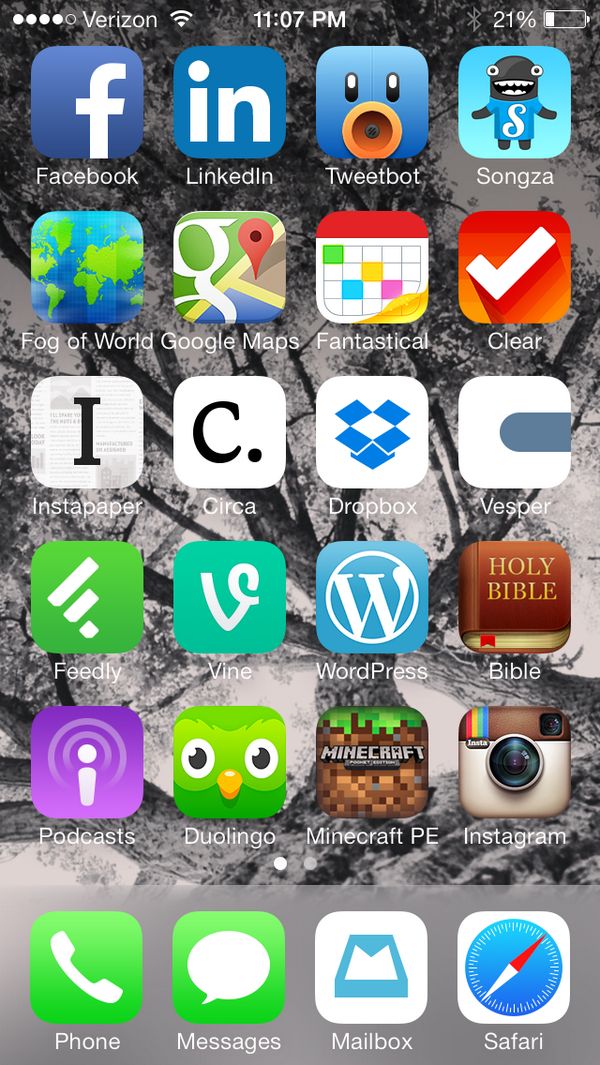Launch the Vesper notes app

point(514,432)
